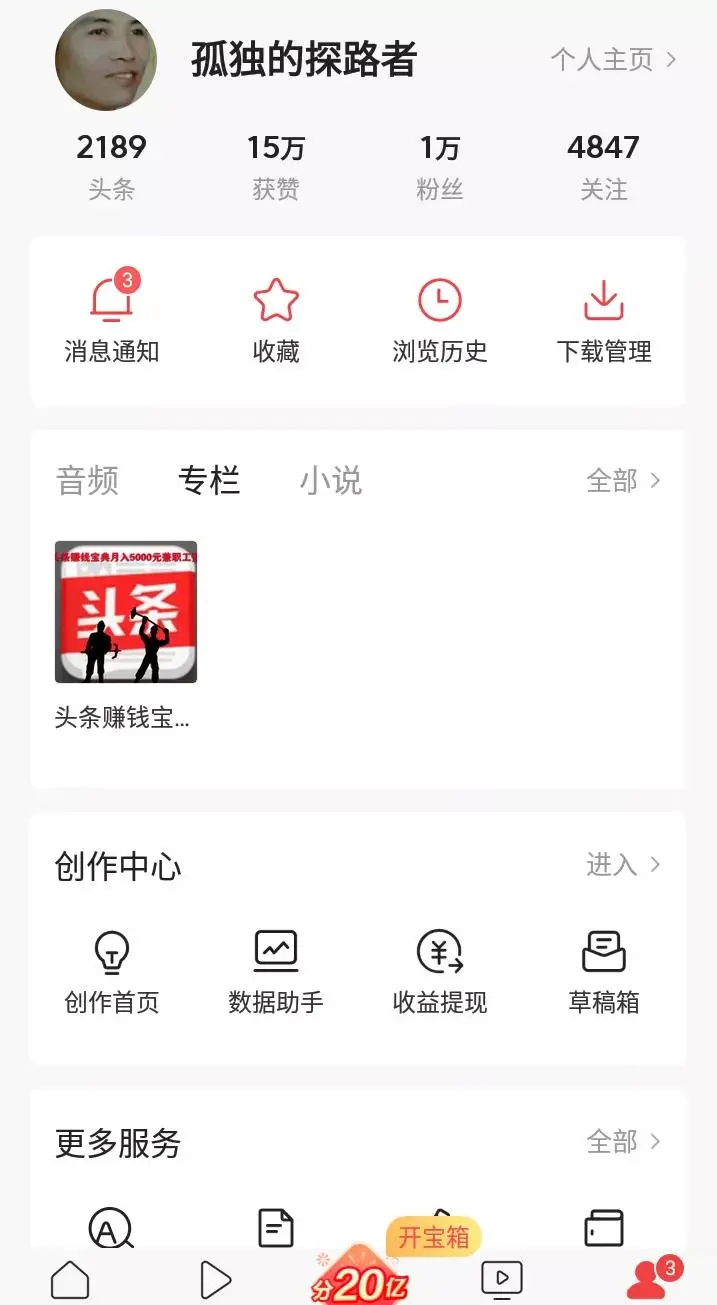The height and width of the screenshot is (1305, 717).
Task: Open 数据助手 data assistant
Action: point(276,971)
